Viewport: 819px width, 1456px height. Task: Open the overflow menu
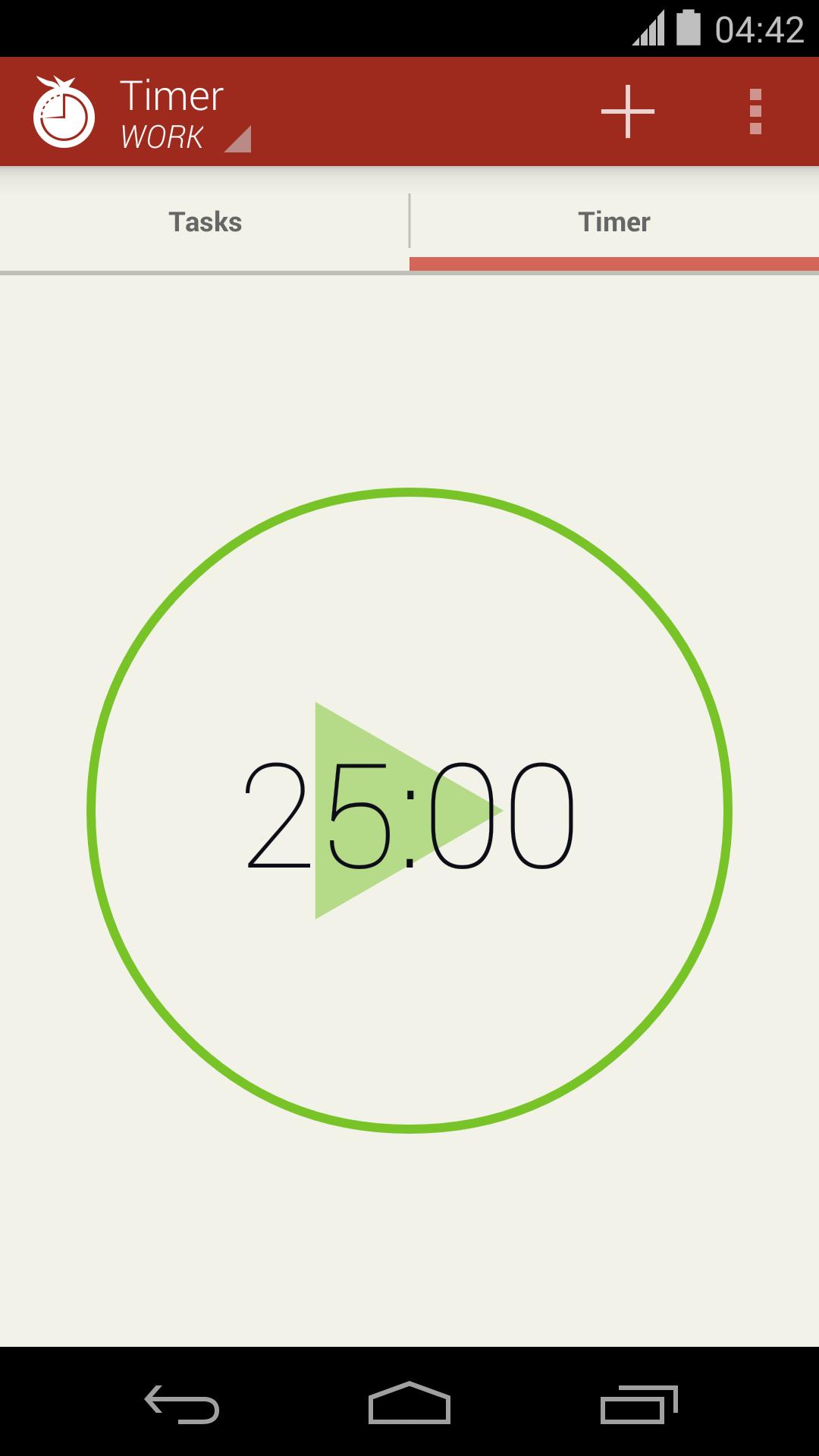pyautogui.click(x=755, y=111)
